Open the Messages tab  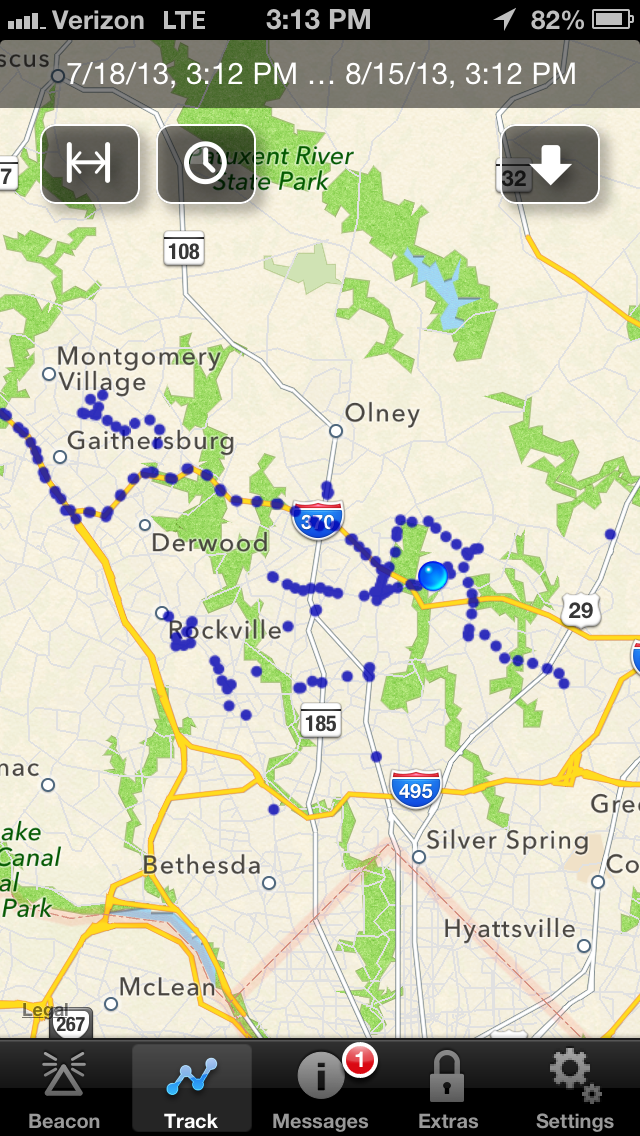[x=320, y=1090]
